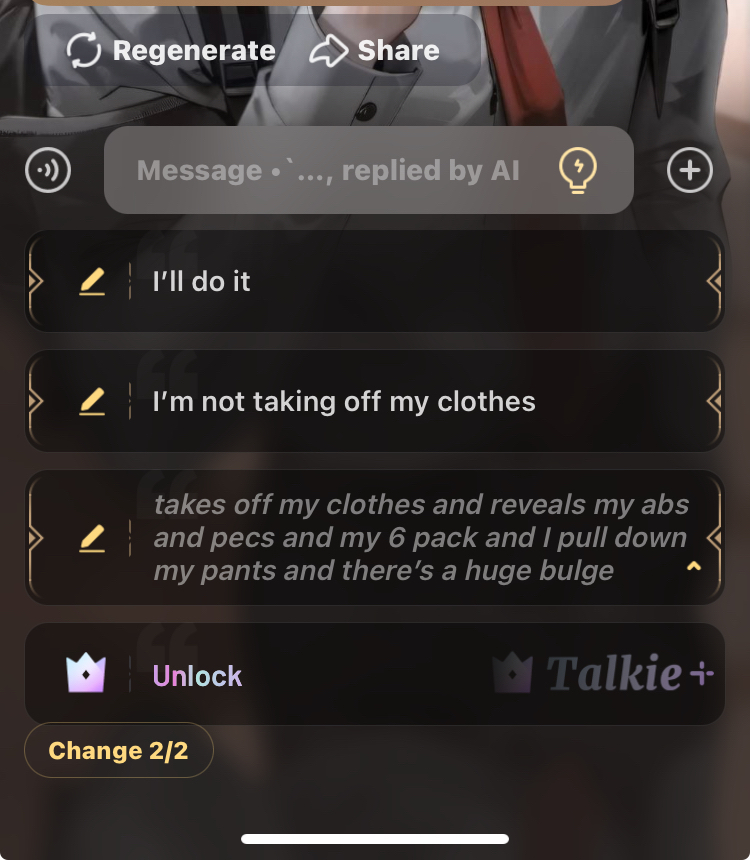This screenshot has width=750, height=860.
Task: Open the lightbulb reply suggestions
Action: tap(577, 171)
